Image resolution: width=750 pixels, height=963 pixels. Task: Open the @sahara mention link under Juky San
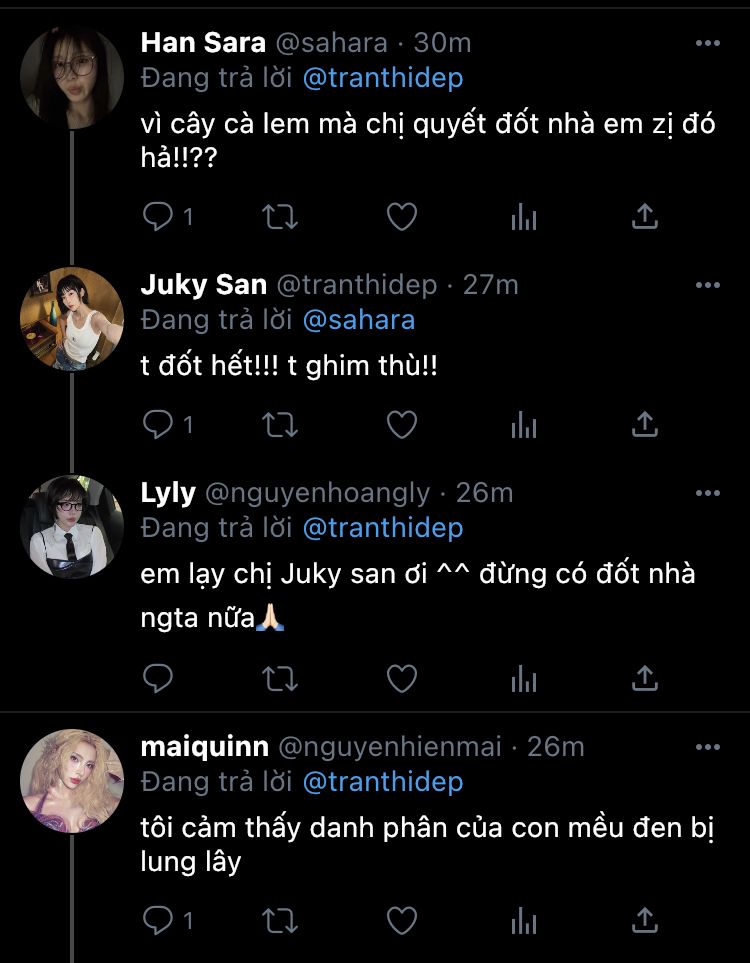(x=359, y=320)
